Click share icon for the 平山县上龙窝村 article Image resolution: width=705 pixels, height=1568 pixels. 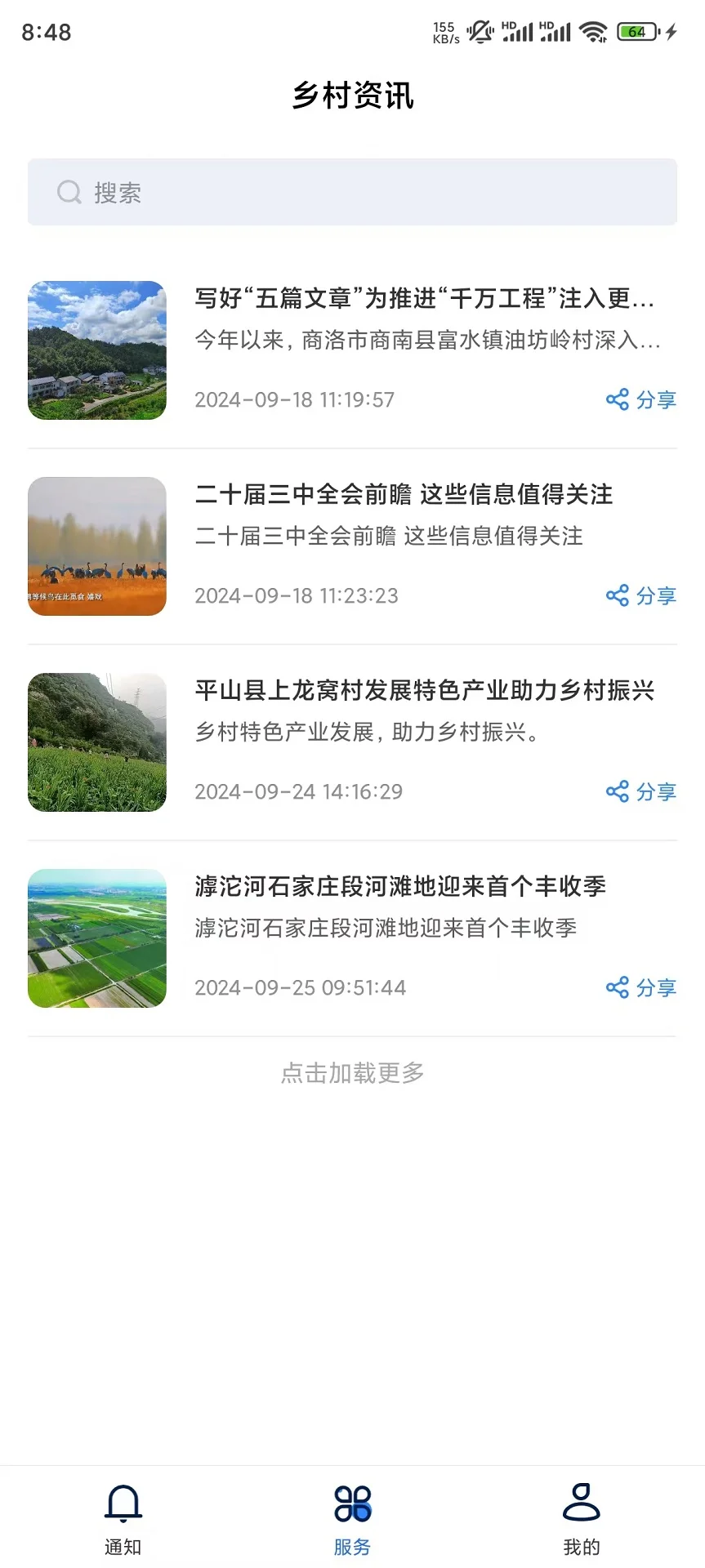pos(617,791)
